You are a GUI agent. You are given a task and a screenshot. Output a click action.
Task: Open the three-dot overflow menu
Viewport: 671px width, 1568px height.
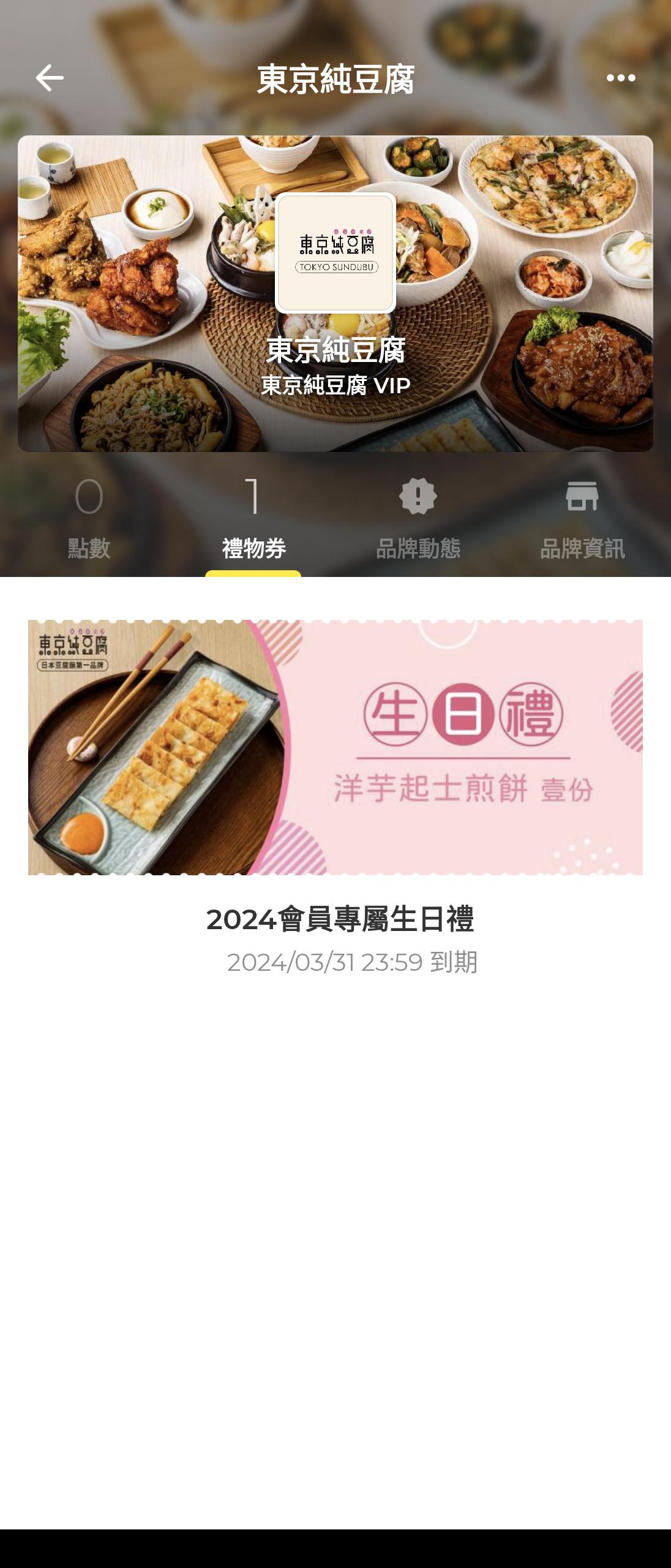620,78
